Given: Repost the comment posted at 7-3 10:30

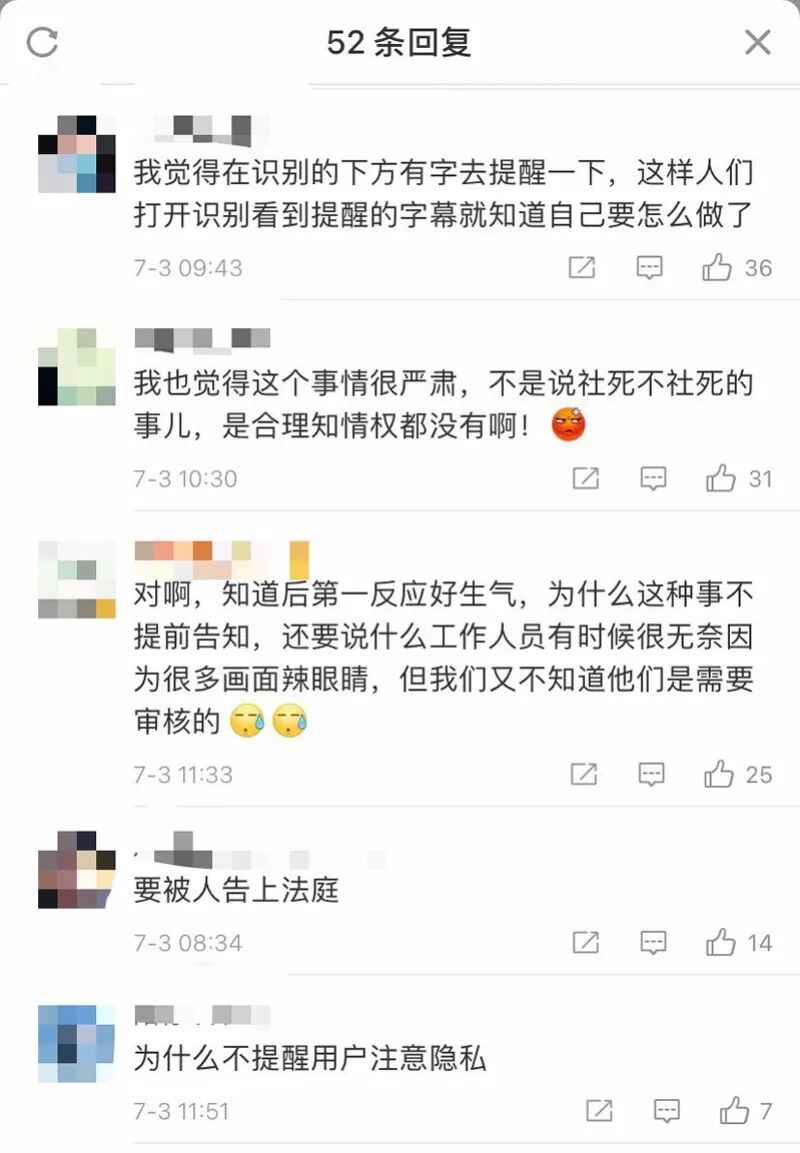Looking at the screenshot, I should click(x=585, y=478).
